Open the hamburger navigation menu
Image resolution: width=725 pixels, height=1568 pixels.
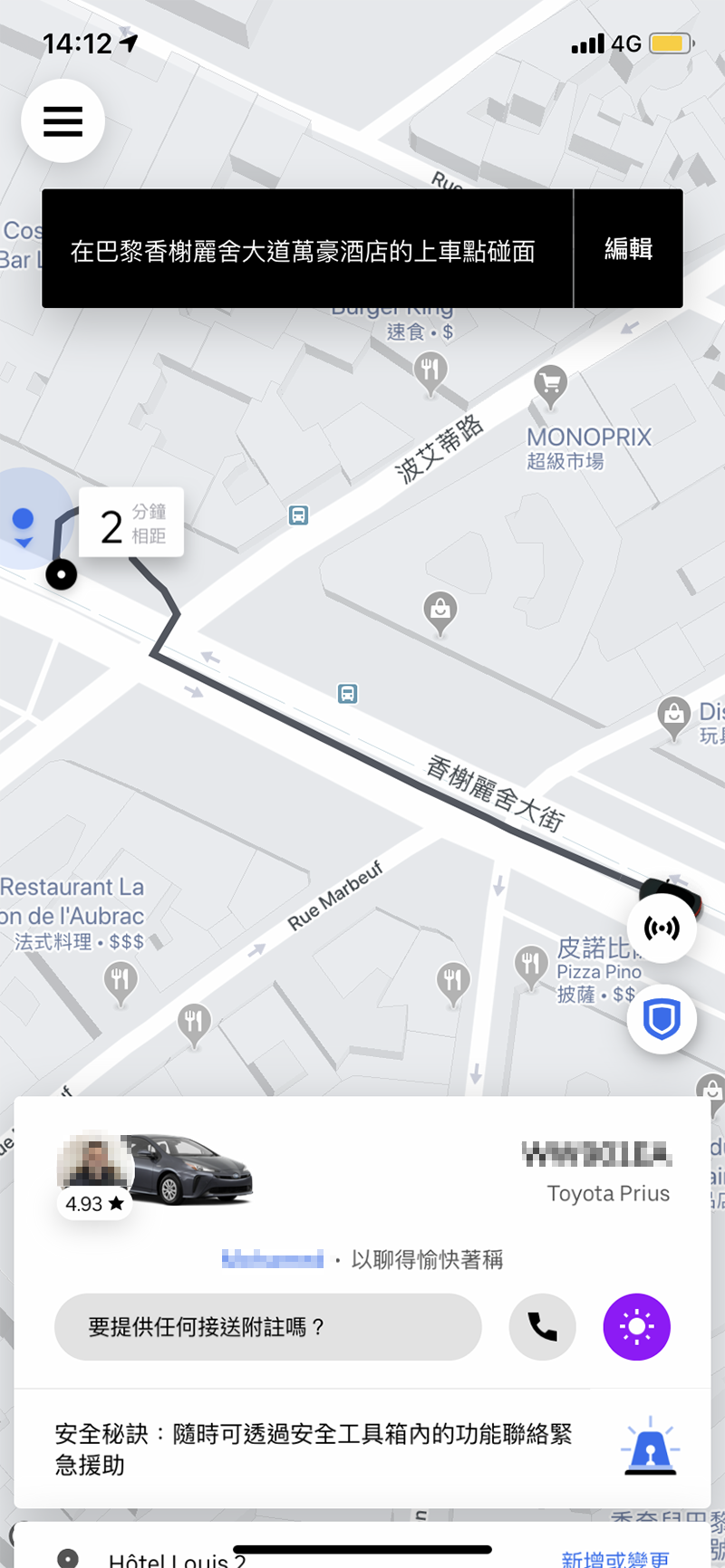tap(63, 121)
